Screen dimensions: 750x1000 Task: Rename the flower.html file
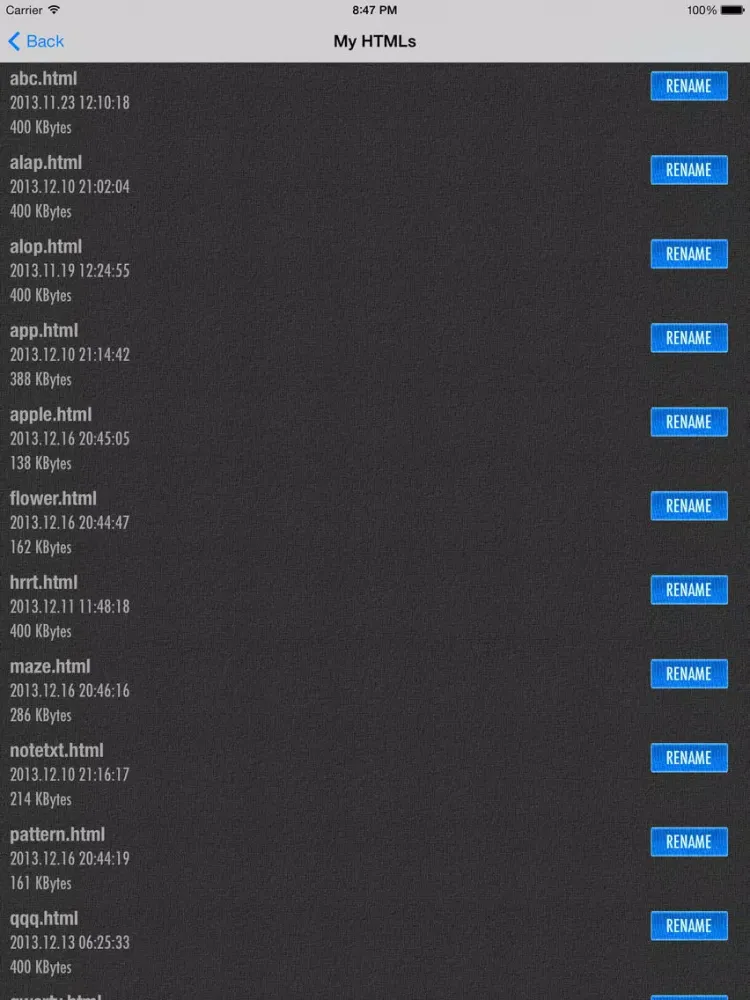coord(689,506)
